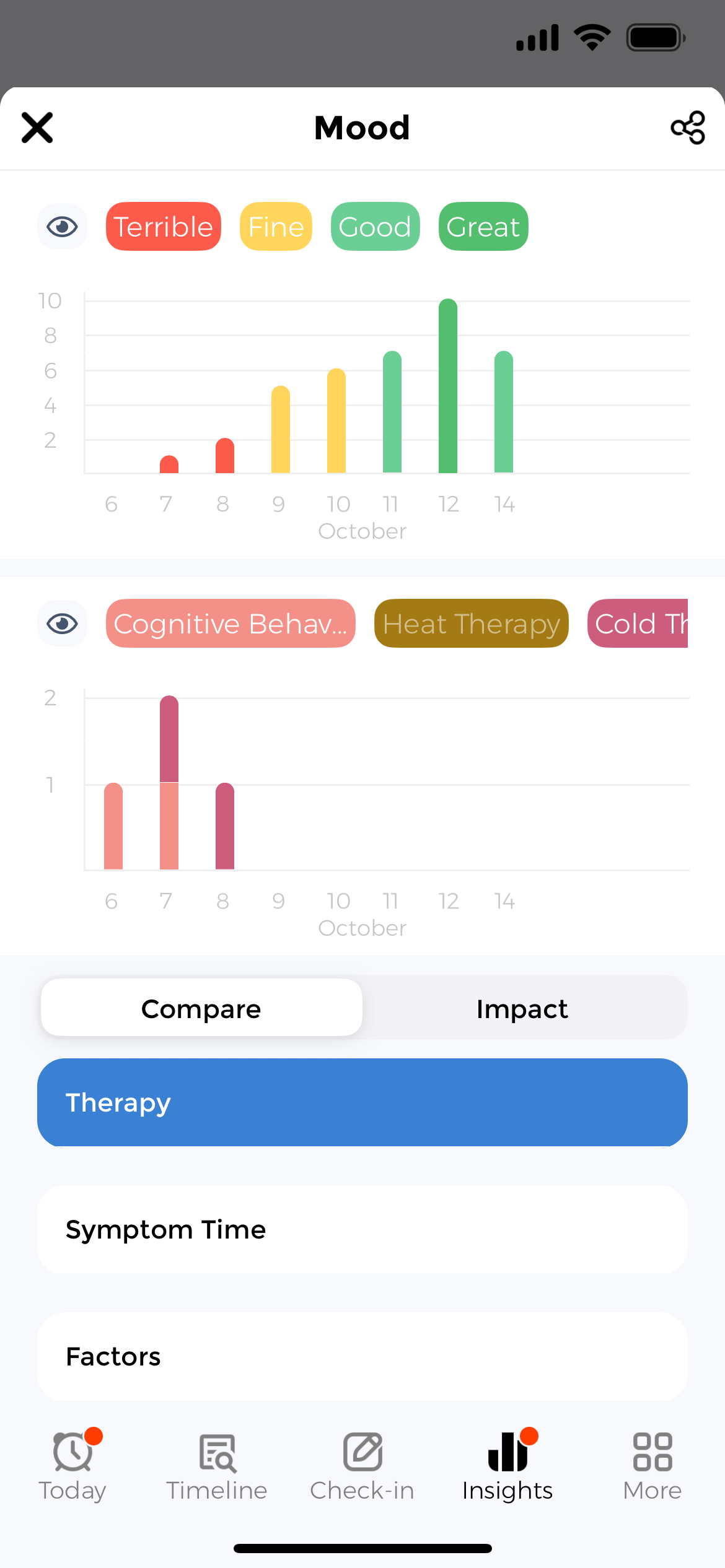The height and width of the screenshot is (1568, 725).
Task: Tap the Great mood color swatch
Action: coord(483,226)
